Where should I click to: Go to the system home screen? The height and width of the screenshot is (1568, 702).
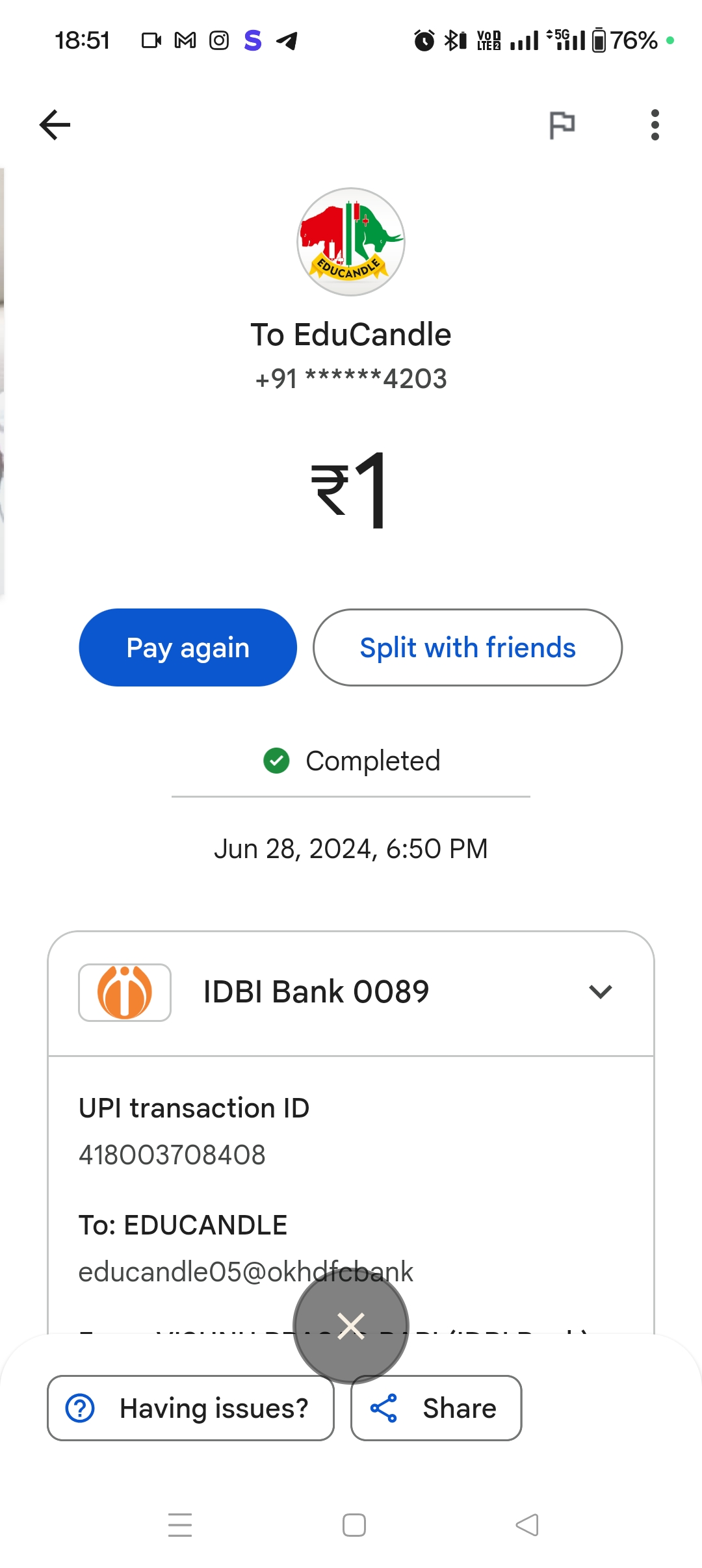pos(354,1525)
